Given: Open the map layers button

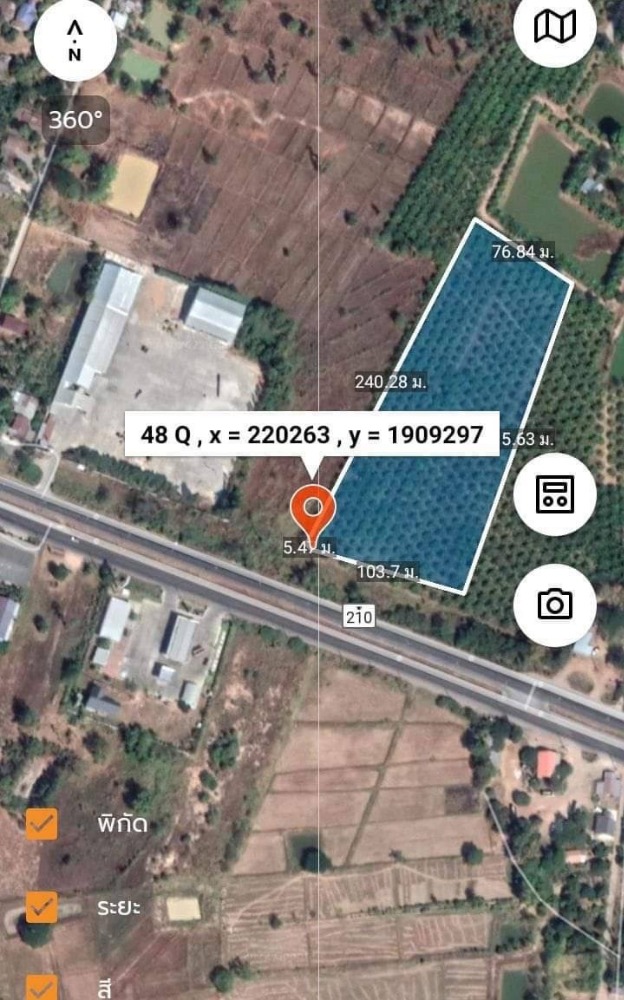Looking at the screenshot, I should 554,27.
